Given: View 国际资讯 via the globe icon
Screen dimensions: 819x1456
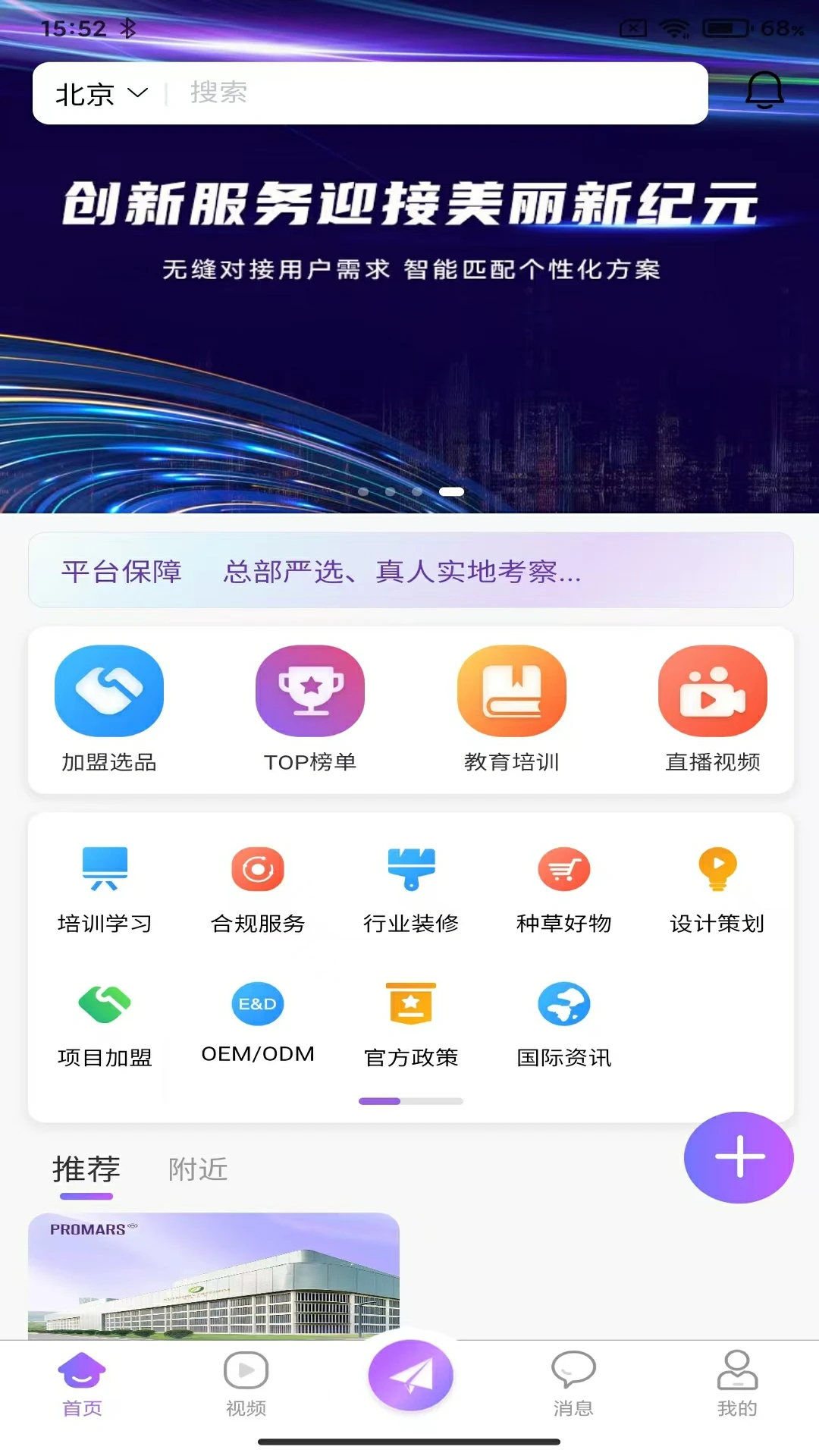Looking at the screenshot, I should pos(564,1003).
